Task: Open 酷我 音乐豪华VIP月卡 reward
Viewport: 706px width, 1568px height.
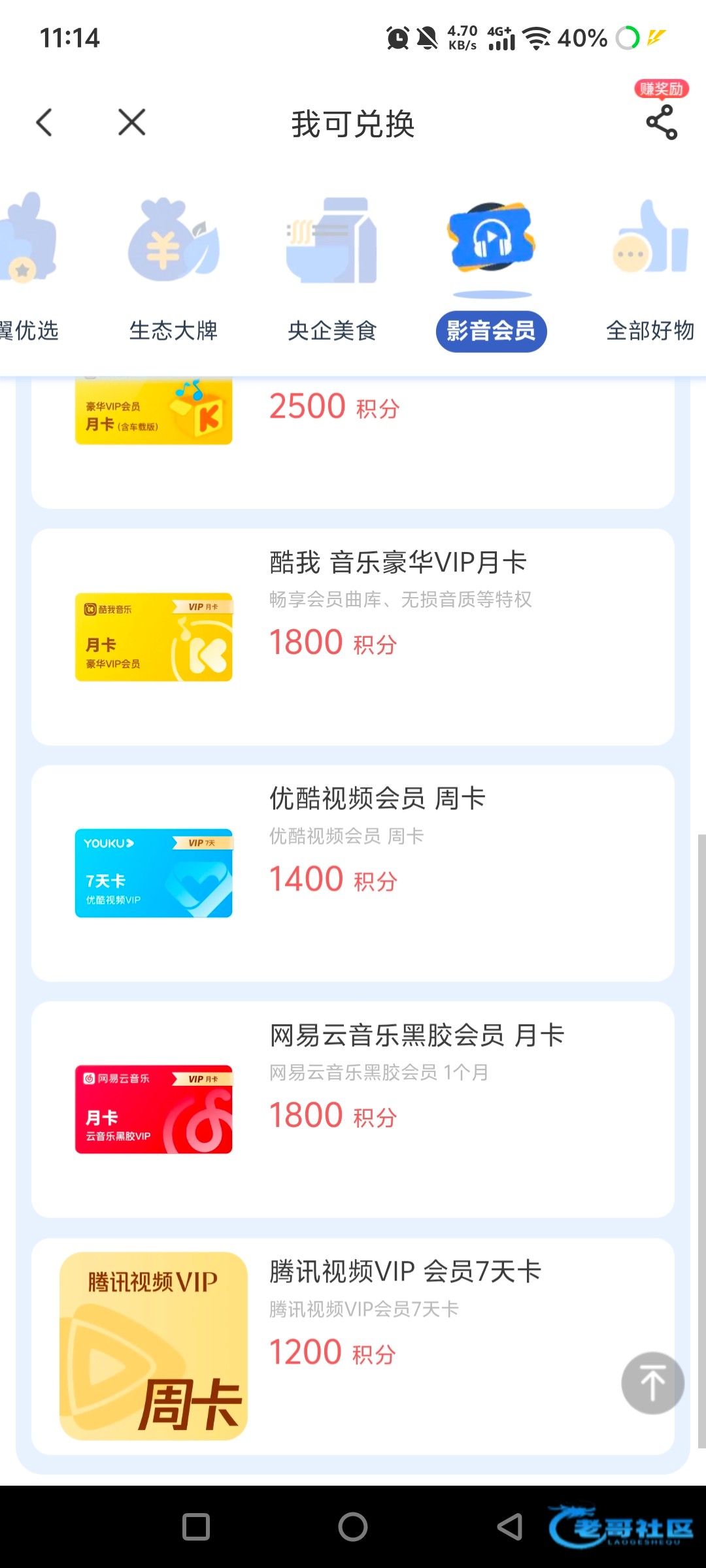Action: pyautogui.click(x=353, y=637)
